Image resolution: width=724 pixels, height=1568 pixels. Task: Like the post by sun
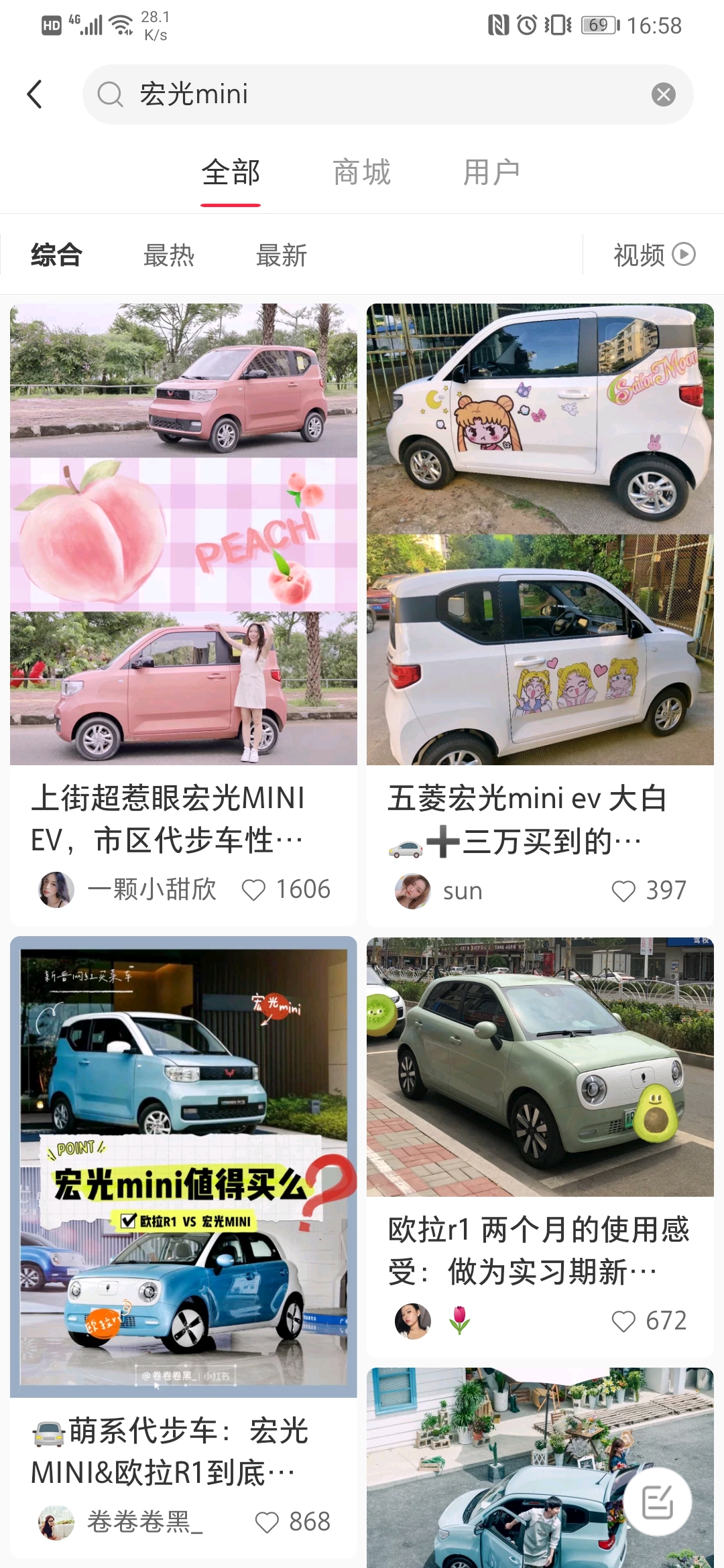coord(623,891)
